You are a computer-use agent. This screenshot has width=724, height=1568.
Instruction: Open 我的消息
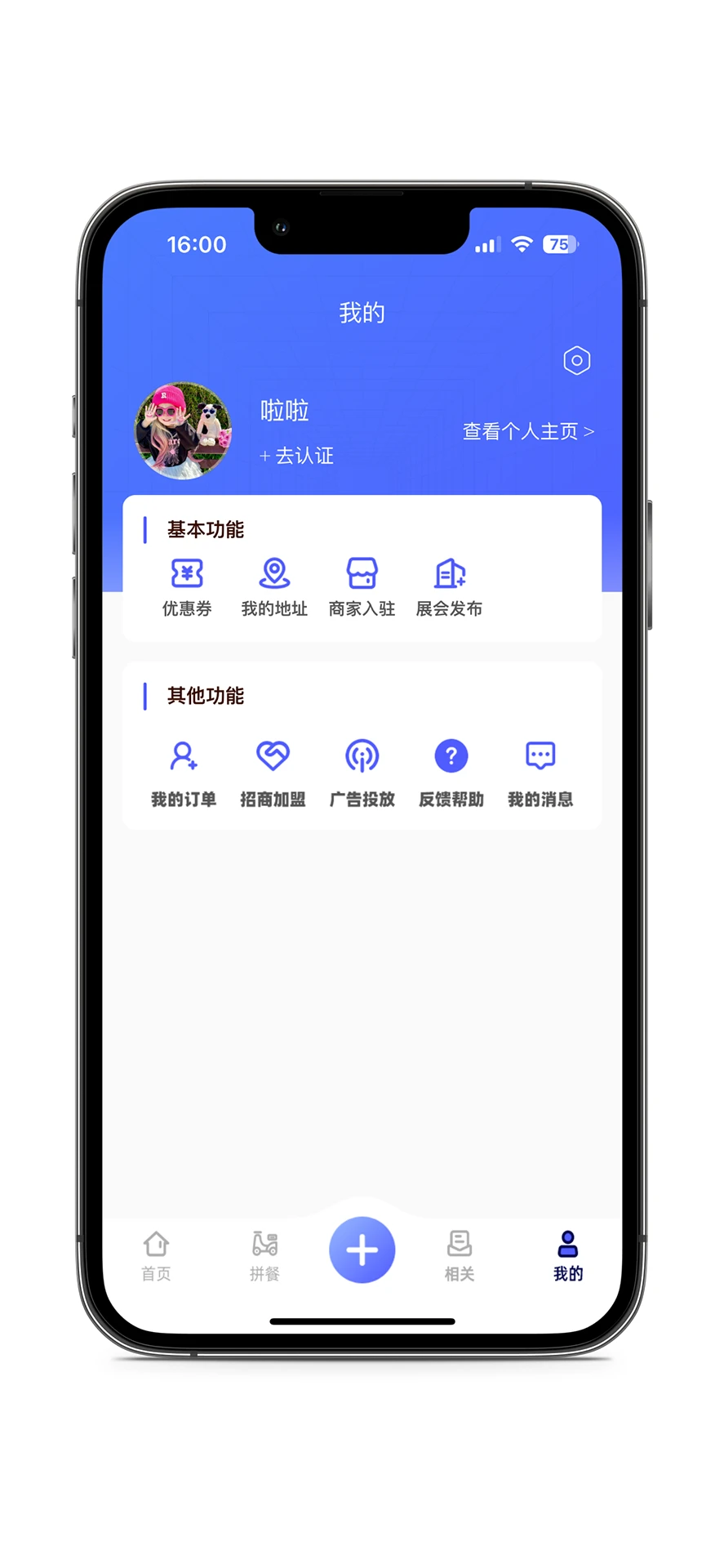pos(540,772)
